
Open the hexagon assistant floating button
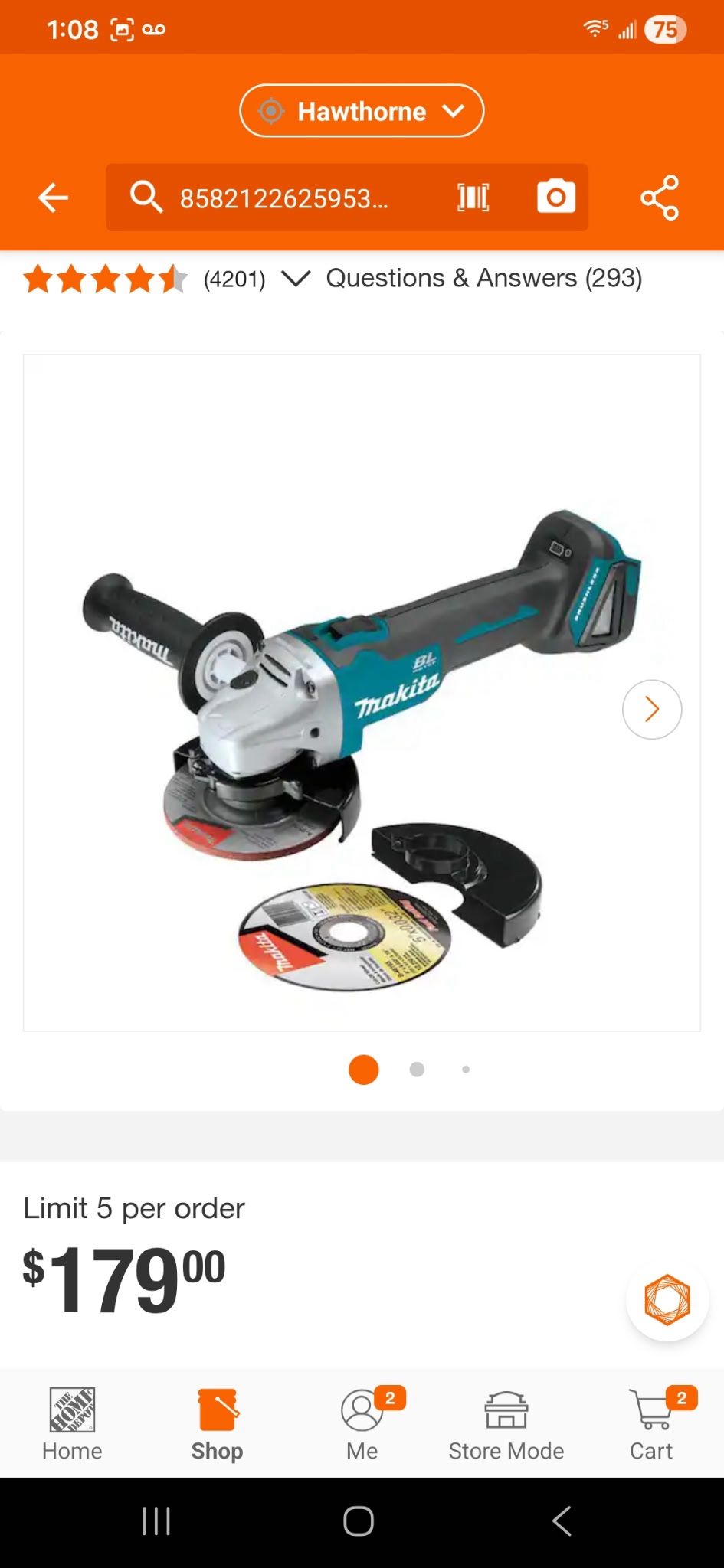[x=667, y=1299]
